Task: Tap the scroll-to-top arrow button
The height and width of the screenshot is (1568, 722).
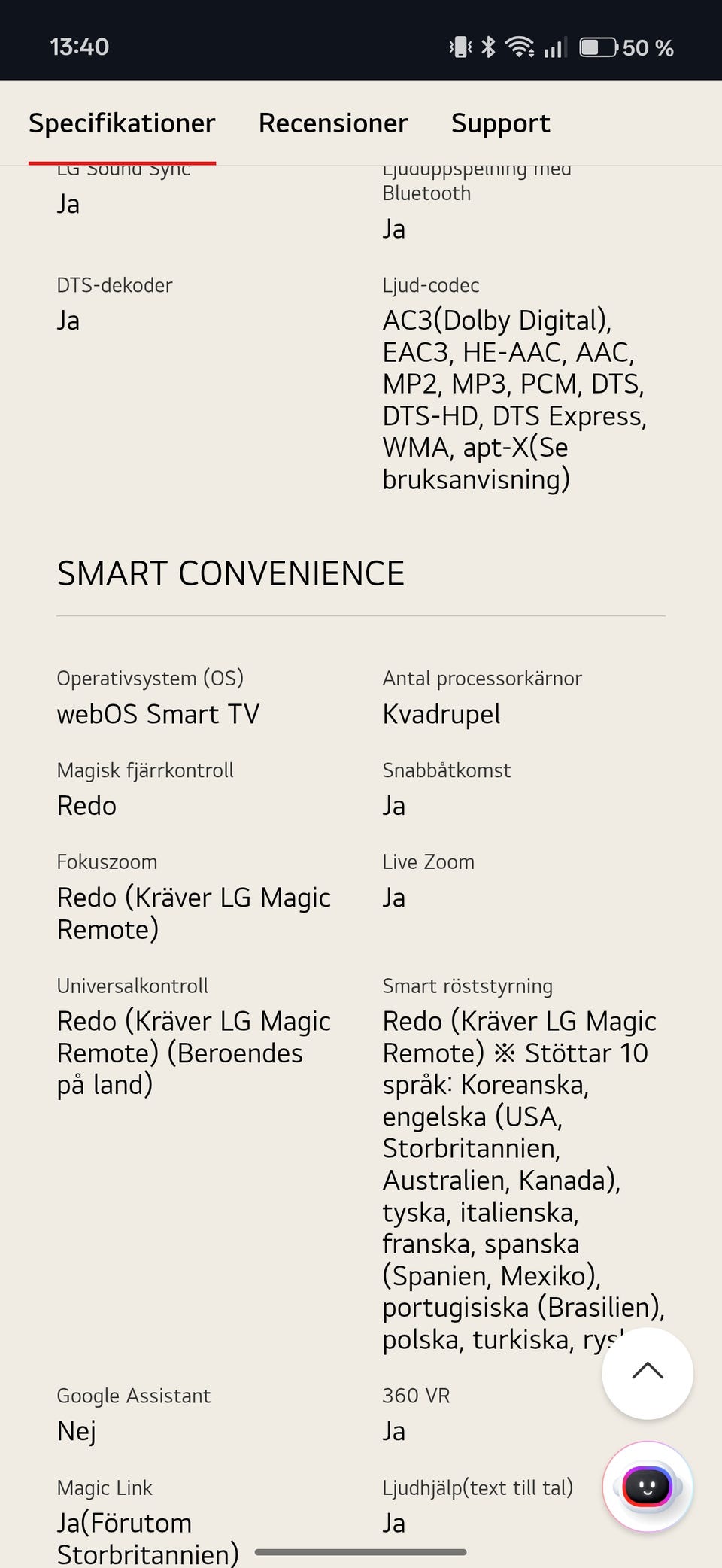Action: (648, 1373)
